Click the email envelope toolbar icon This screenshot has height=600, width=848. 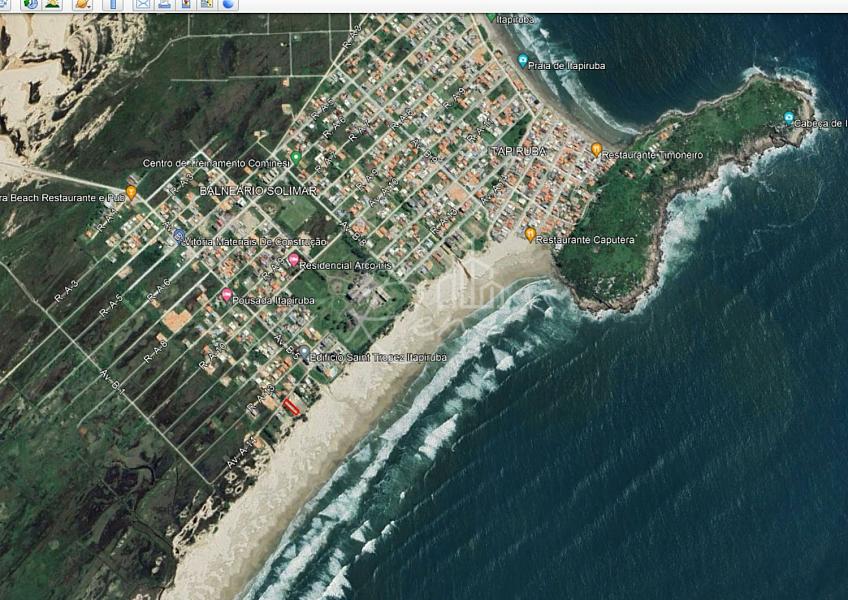tap(142, 4)
